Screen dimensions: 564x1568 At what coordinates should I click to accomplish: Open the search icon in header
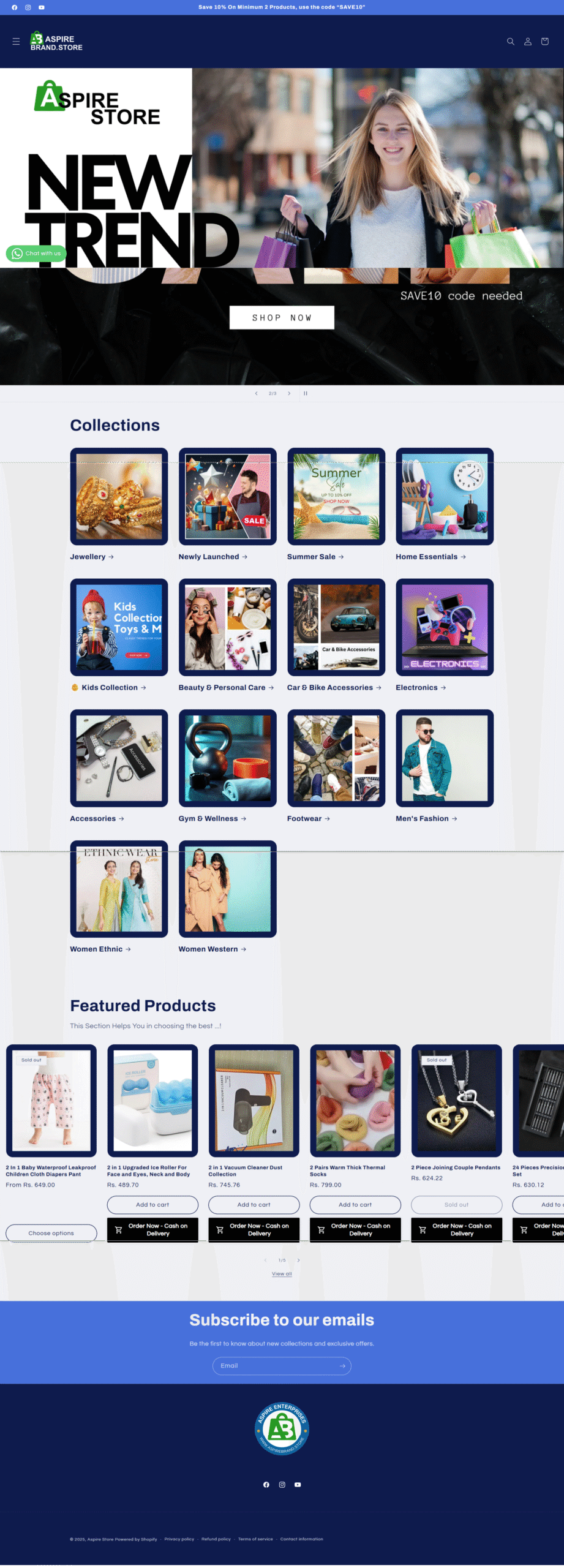coord(510,42)
